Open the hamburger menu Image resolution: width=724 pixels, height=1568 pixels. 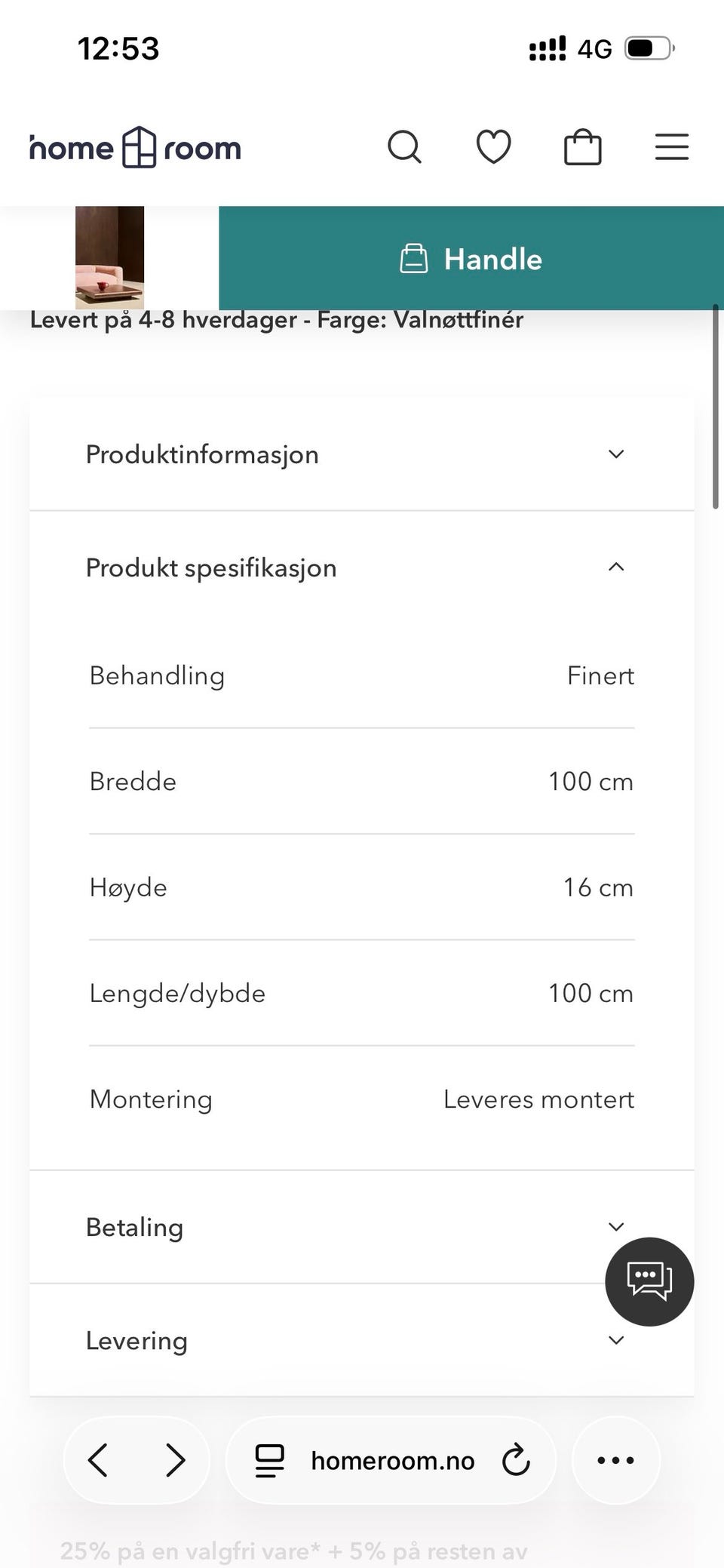pyautogui.click(x=671, y=147)
